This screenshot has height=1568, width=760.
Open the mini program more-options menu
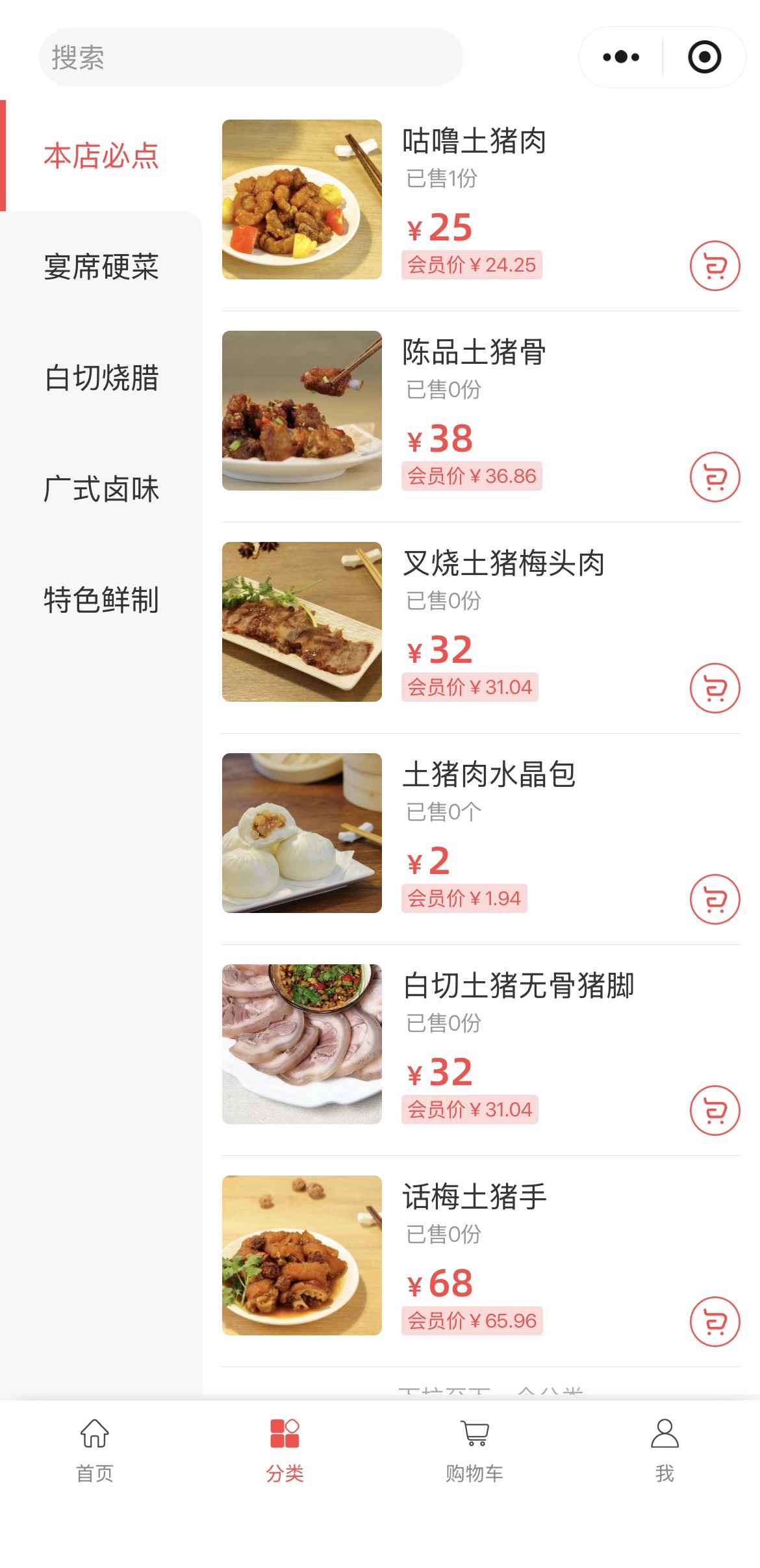(x=620, y=57)
